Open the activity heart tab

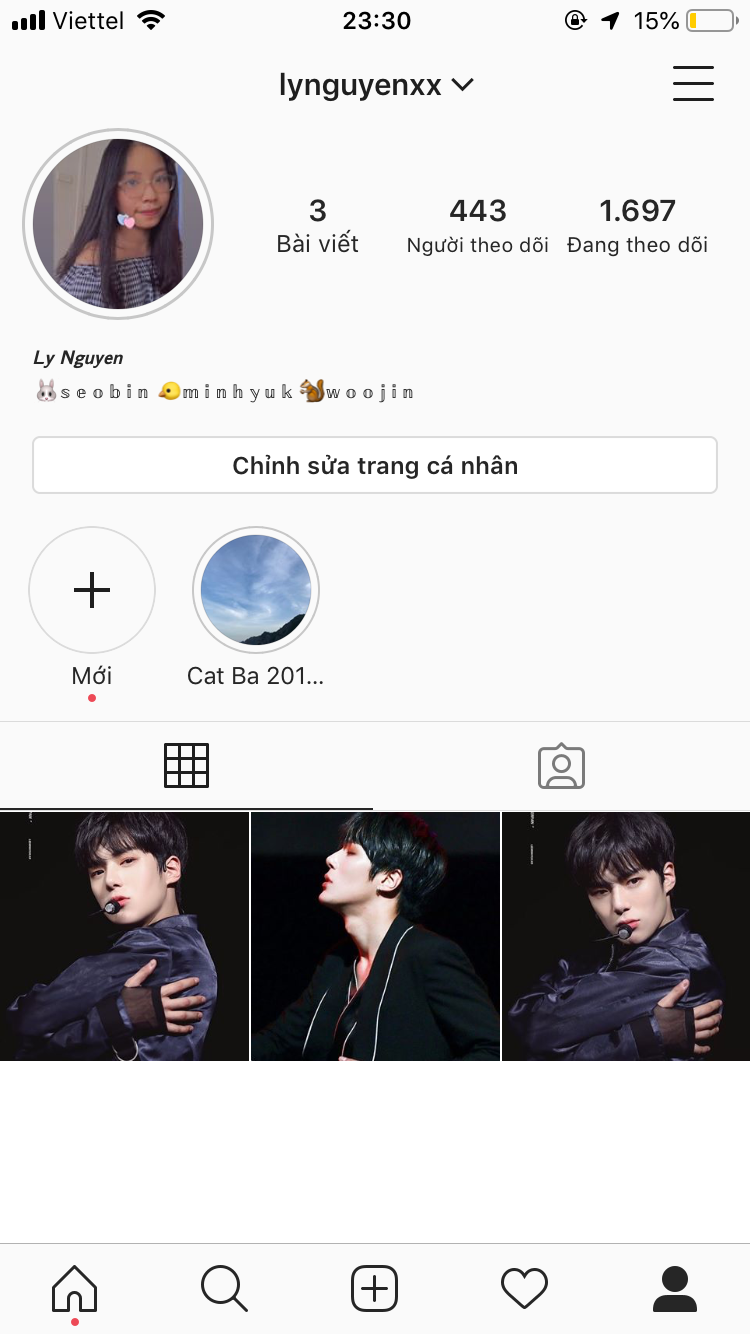524,1288
